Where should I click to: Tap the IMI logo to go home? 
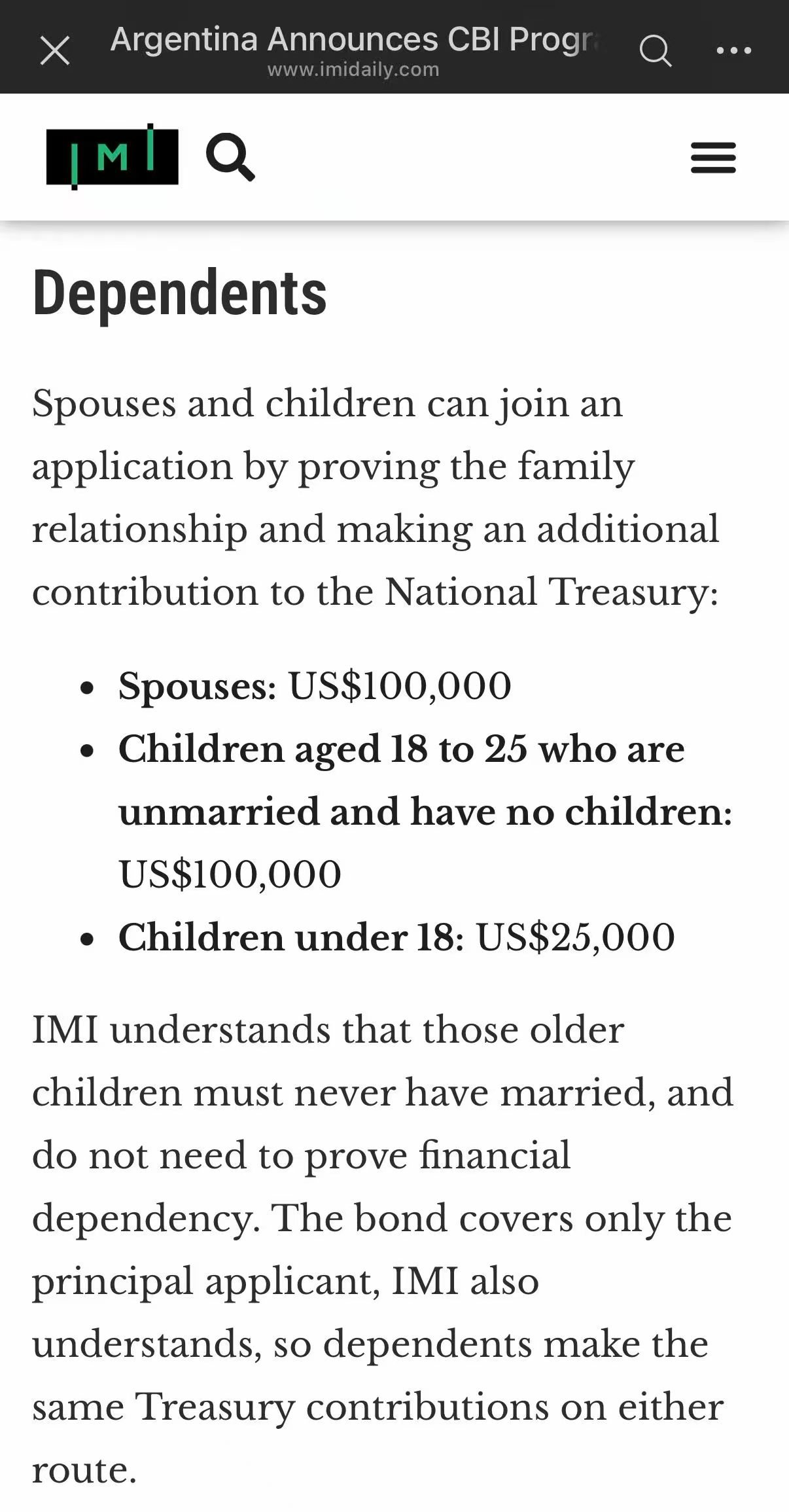click(112, 157)
